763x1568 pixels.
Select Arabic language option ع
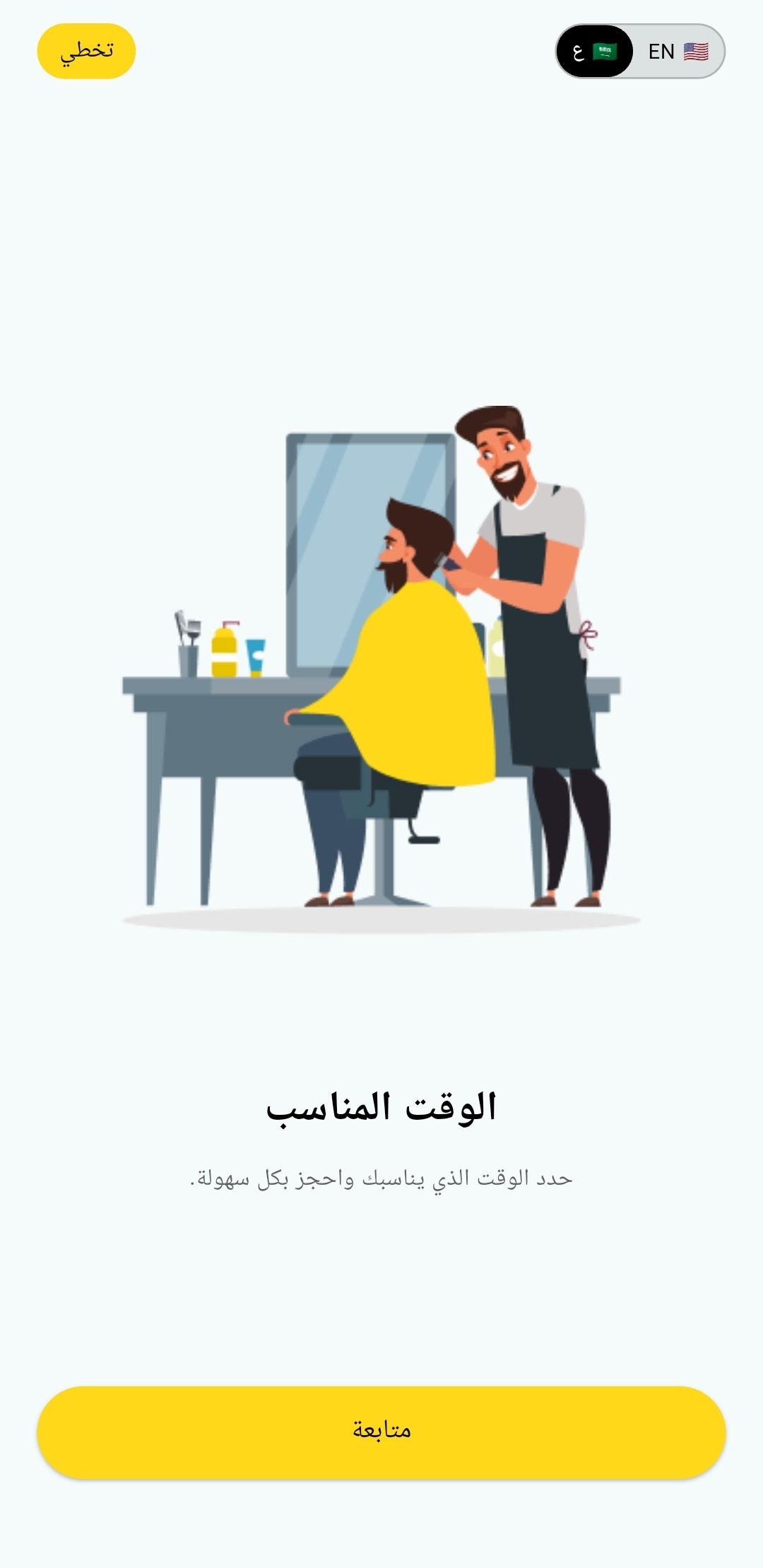pyautogui.click(x=594, y=52)
